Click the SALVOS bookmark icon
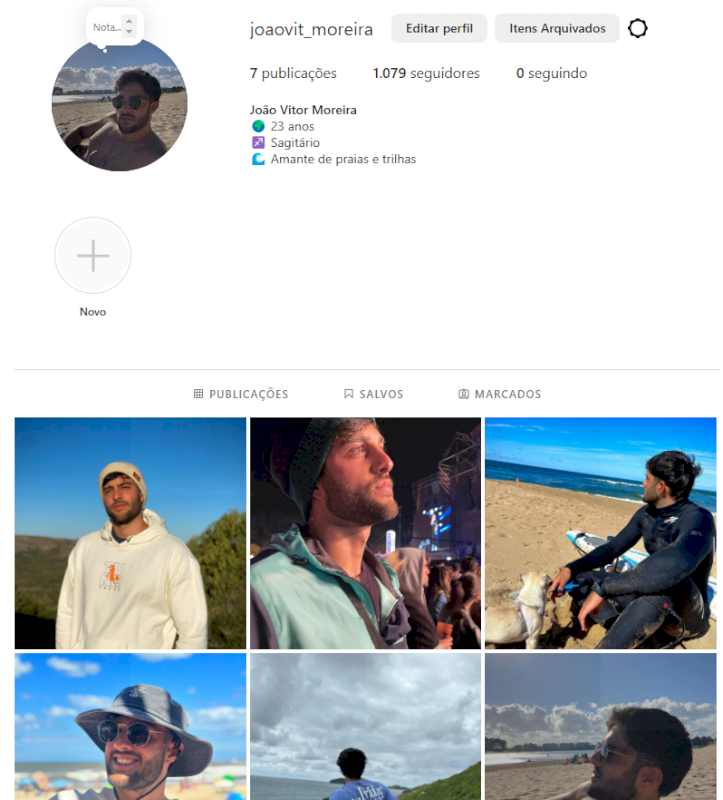Screen dimensions: 723x800 349,394
